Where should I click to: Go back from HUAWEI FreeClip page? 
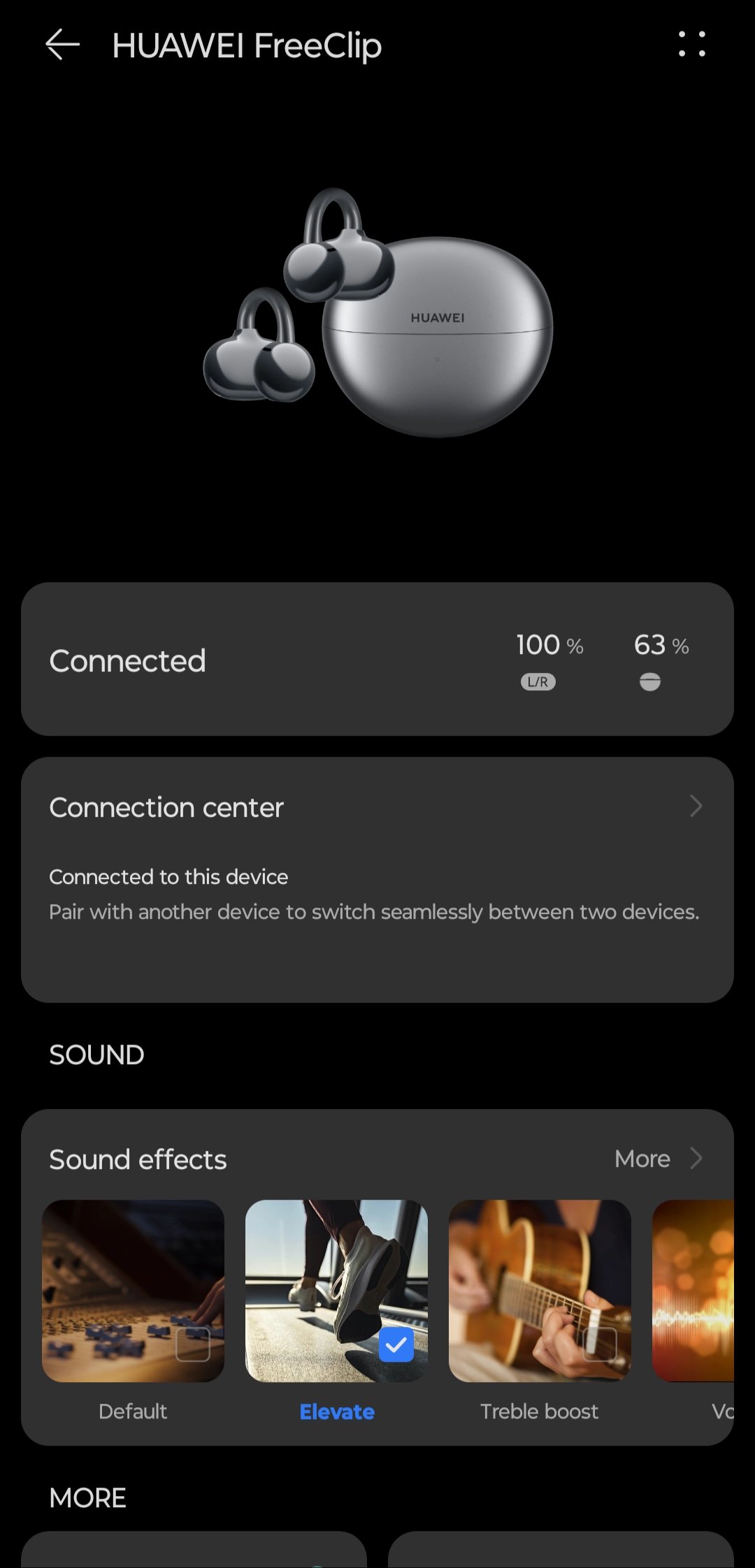[x=62, y=45]
